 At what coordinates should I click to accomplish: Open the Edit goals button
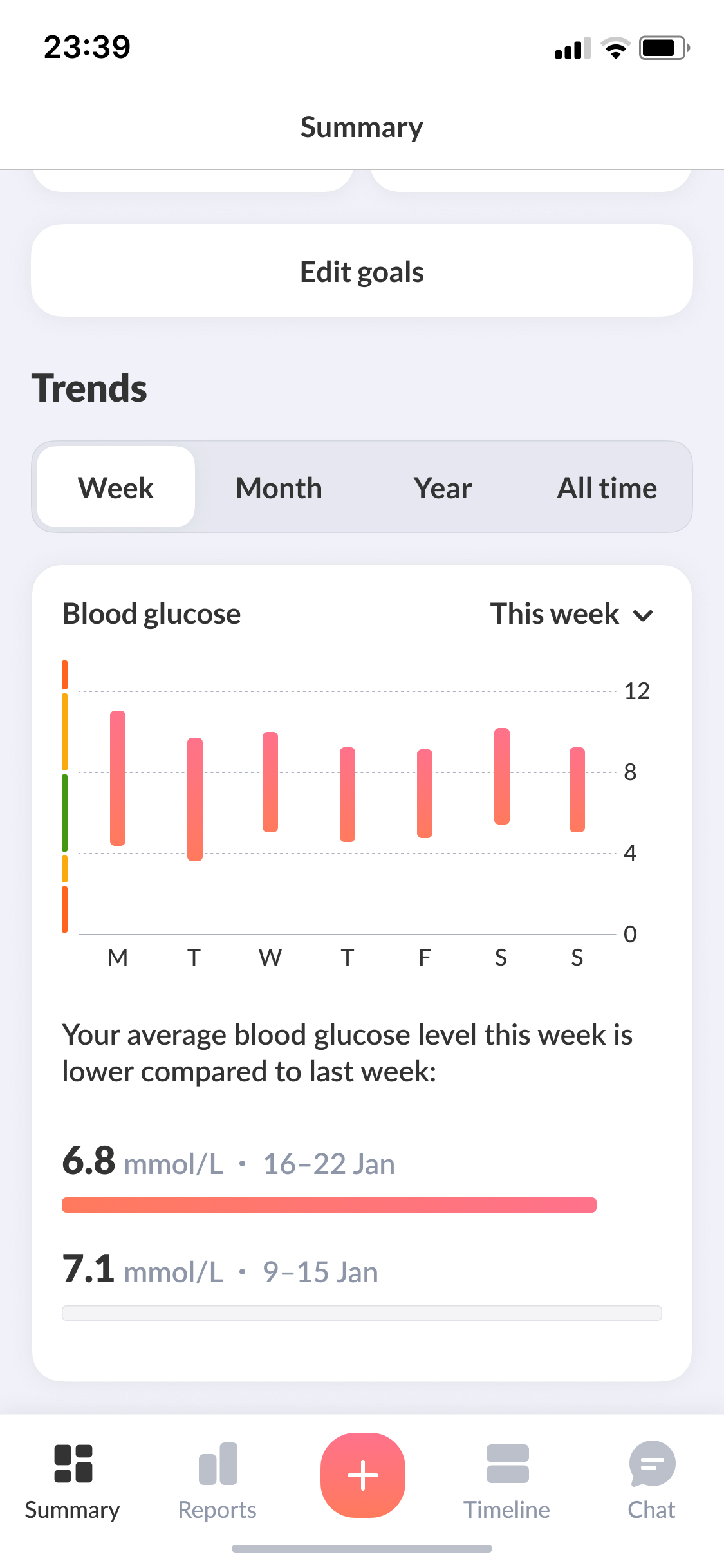tap(362, 271)
